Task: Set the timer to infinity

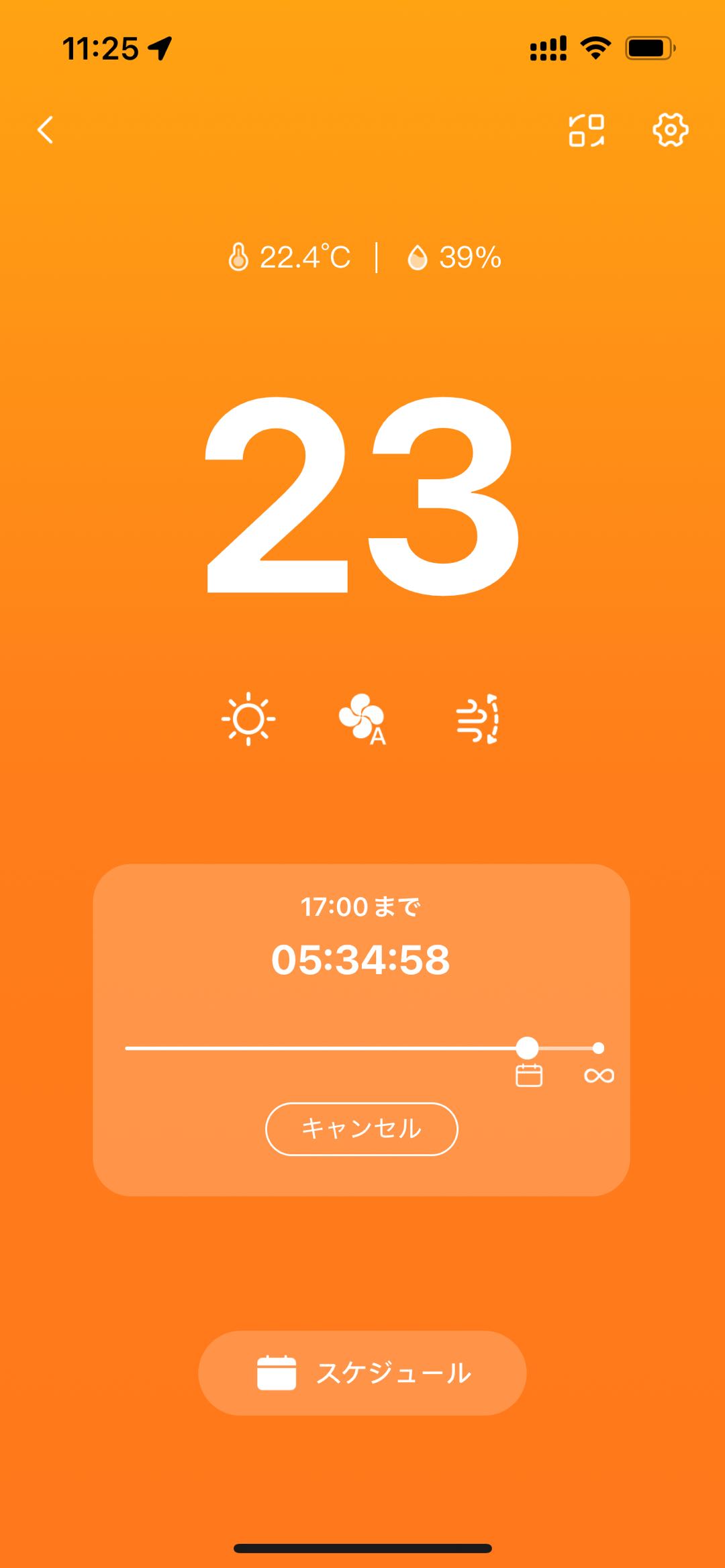Action: pos(599,1049)
